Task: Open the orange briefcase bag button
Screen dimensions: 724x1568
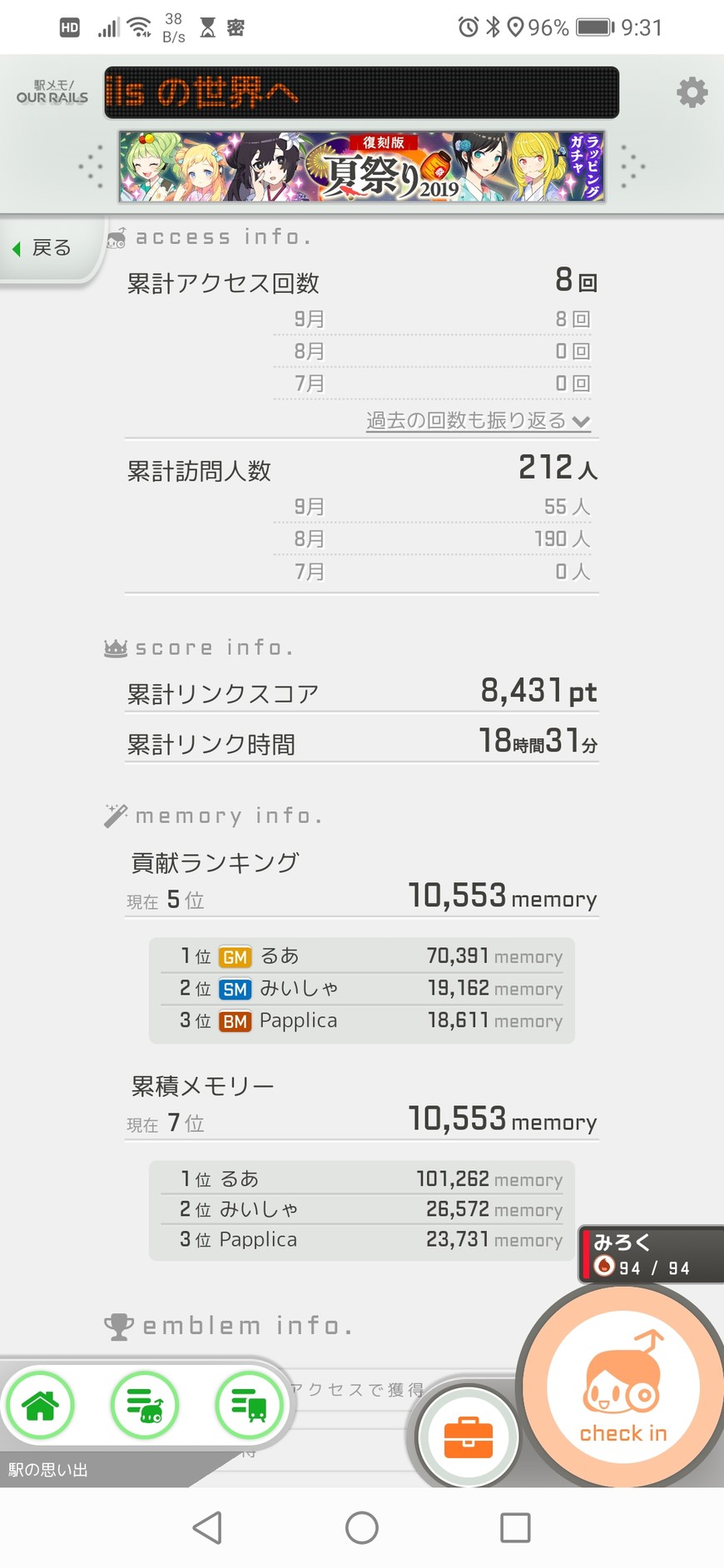Action: [468, 1437]
